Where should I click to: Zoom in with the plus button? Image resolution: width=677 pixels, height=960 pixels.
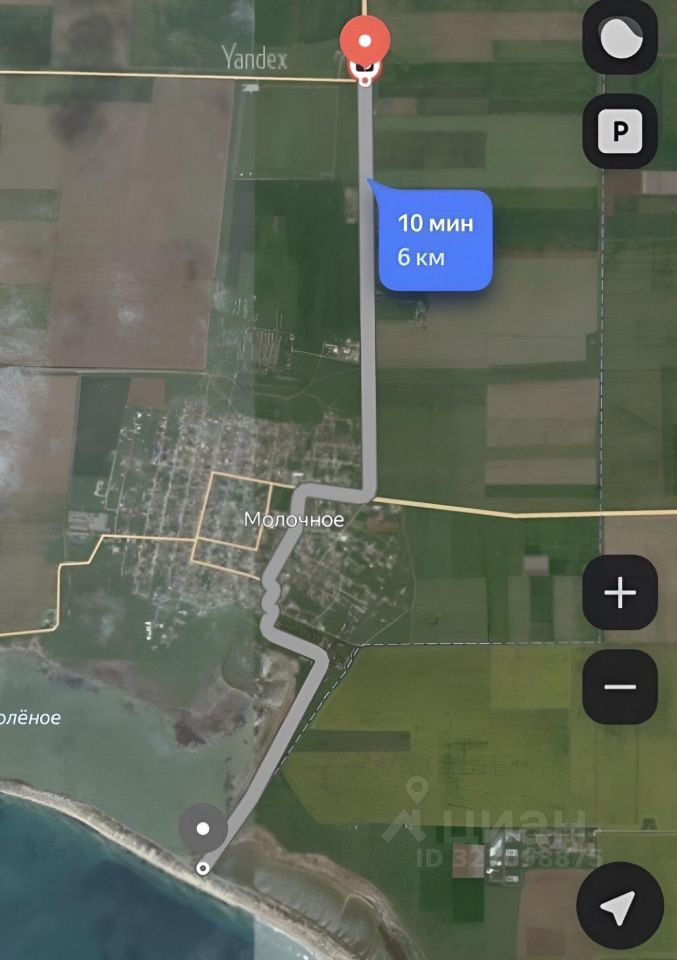[x=620, y=593]
